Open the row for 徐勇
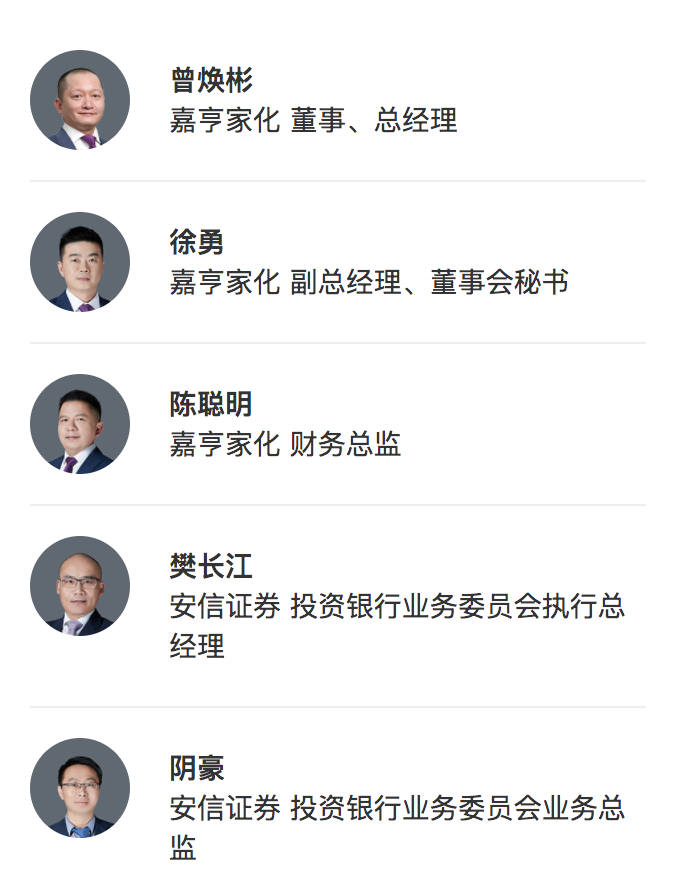Image resolution: width=676 pixels, height=896 pixels. (338, 262)
